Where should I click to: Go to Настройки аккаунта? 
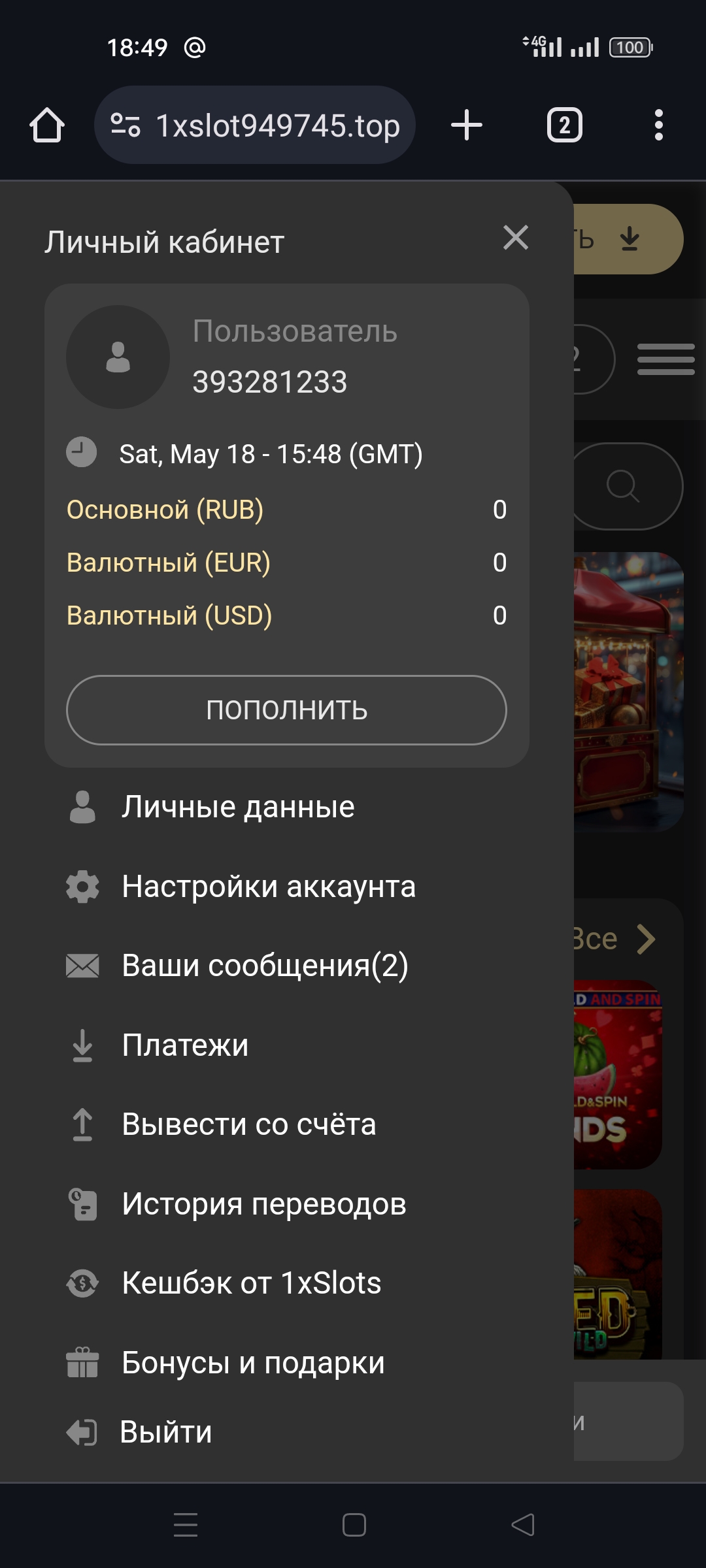(268, 887)
